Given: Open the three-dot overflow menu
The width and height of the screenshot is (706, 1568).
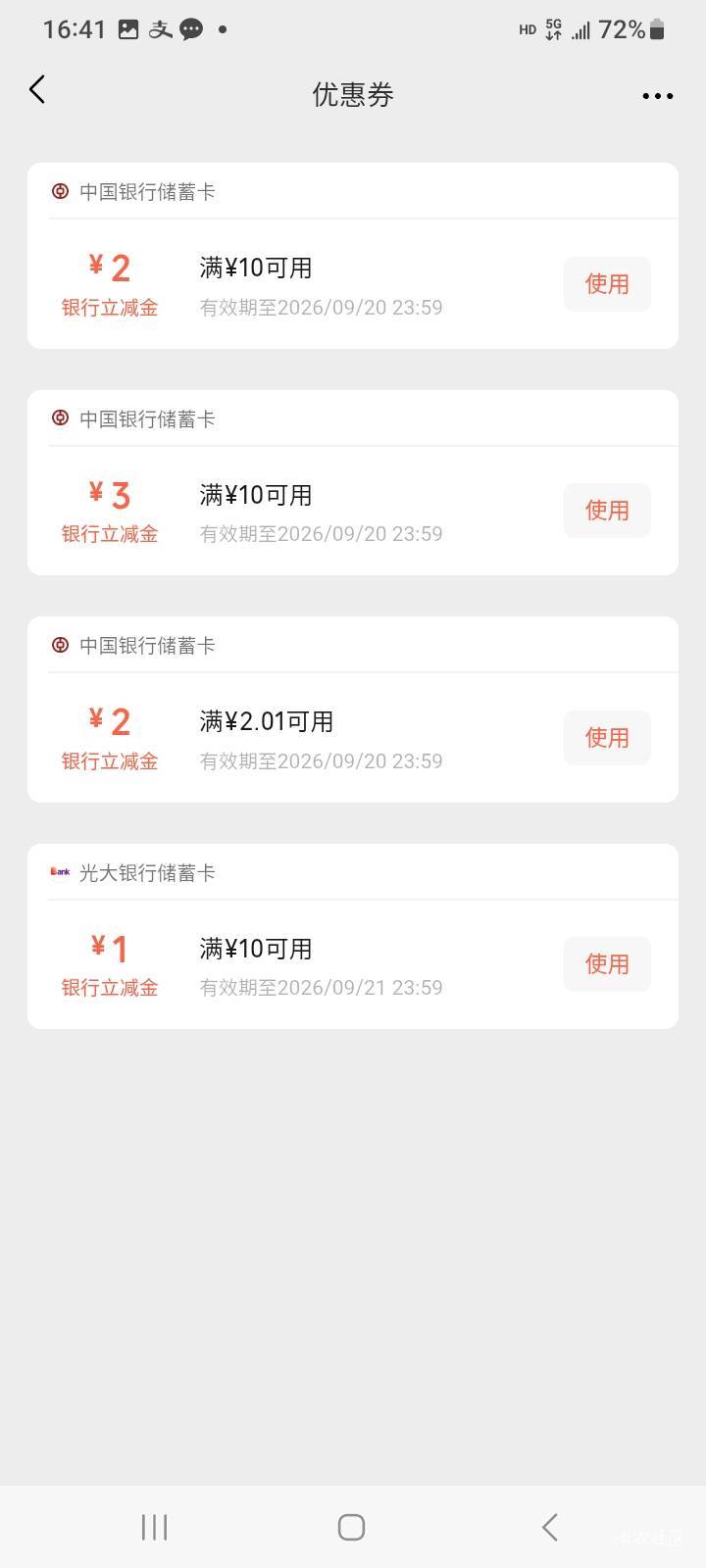Looking at the screenshot, I should tap(657, 95).
